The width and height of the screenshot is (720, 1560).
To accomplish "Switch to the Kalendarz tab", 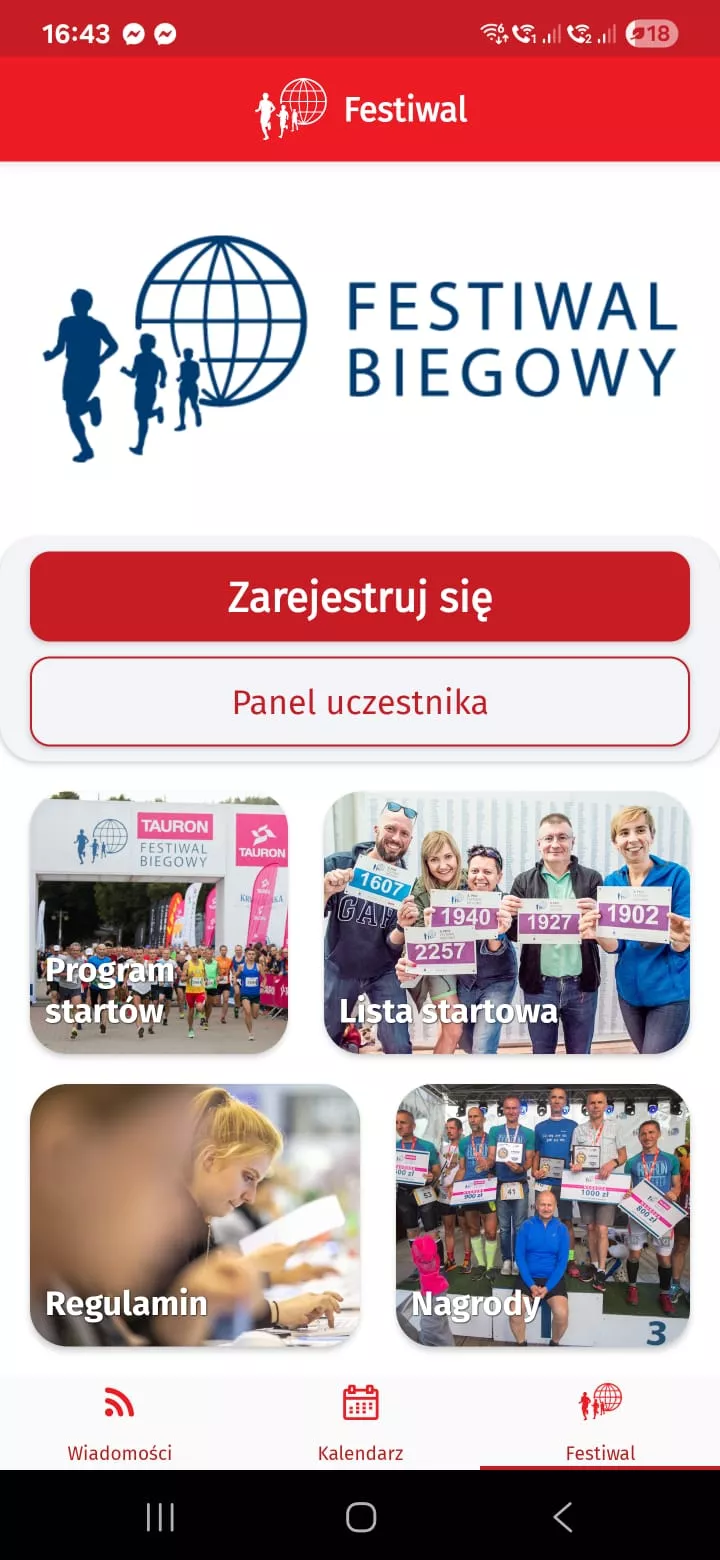I will [360, 1423].
